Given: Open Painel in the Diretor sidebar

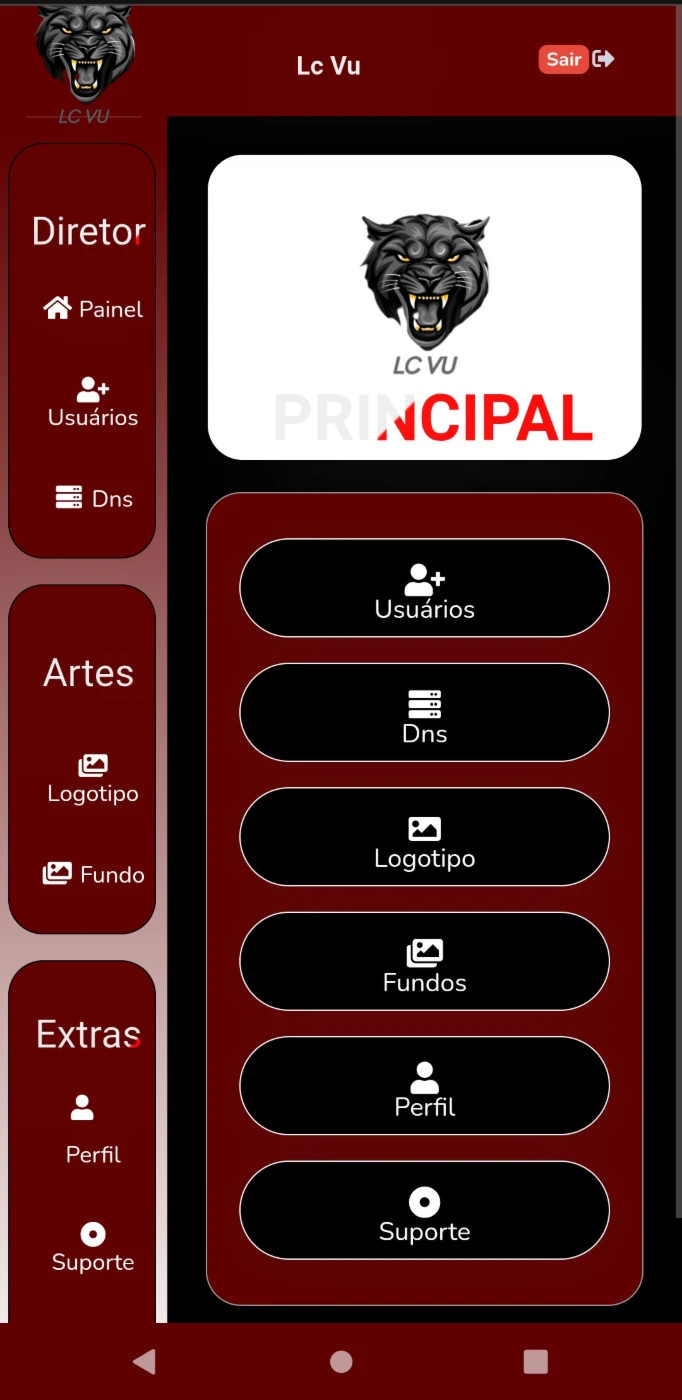Looking at the screenshot, I should coord(93,309).
